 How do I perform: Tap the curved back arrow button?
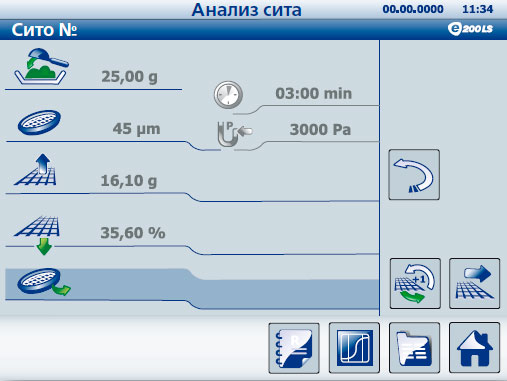tap(414, 175)
